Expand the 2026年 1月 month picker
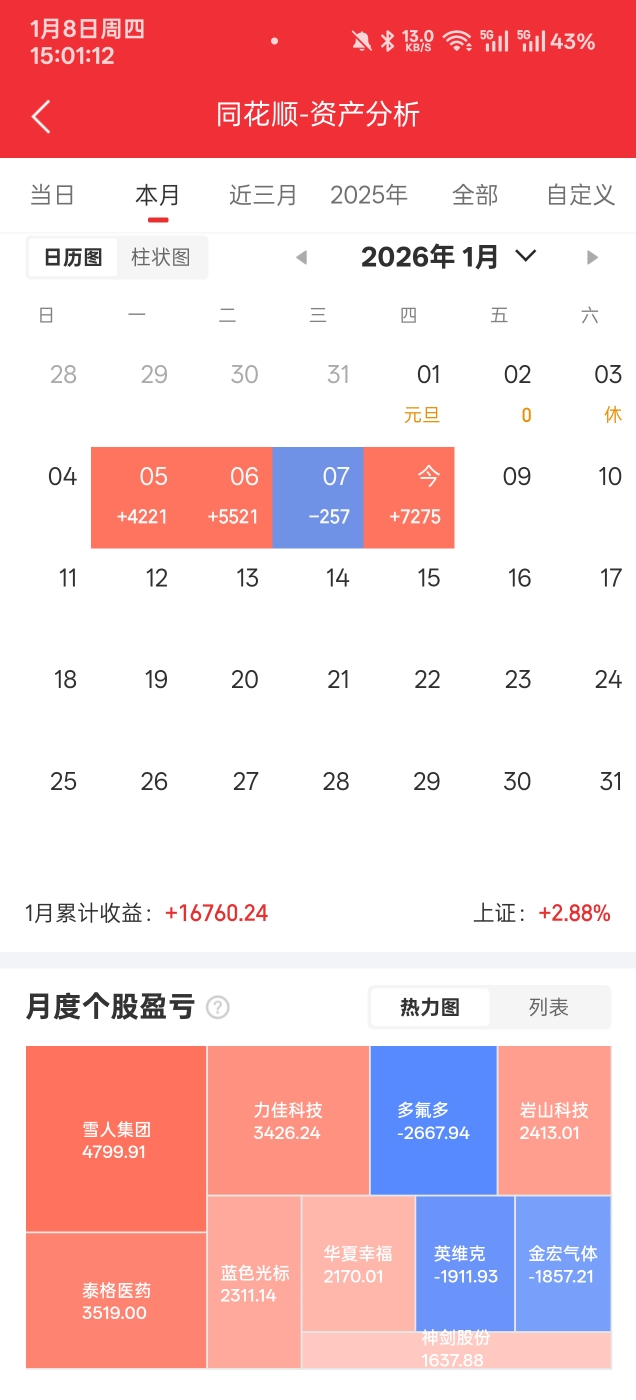 [x=448, y=257]
